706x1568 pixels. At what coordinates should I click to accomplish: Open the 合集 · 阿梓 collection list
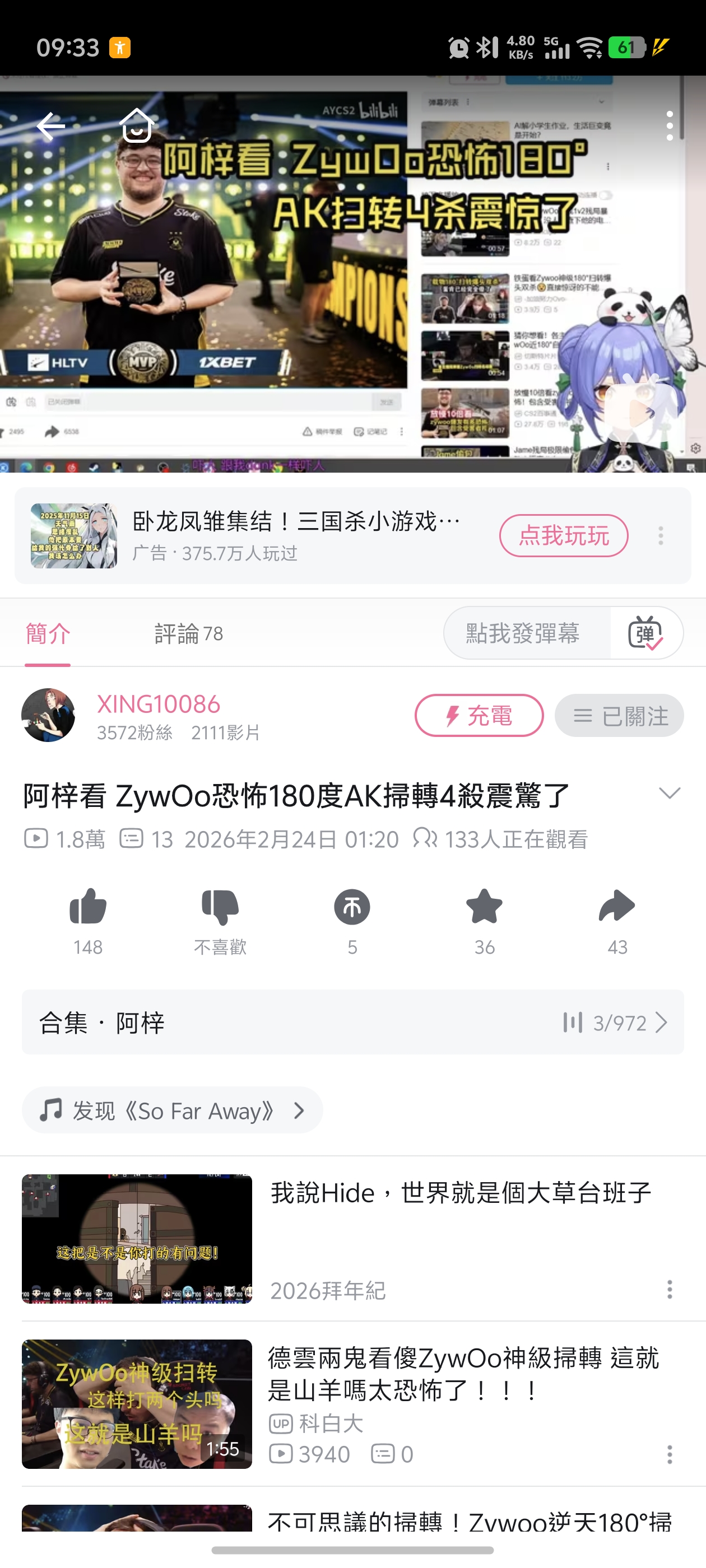pos(352,1023)
